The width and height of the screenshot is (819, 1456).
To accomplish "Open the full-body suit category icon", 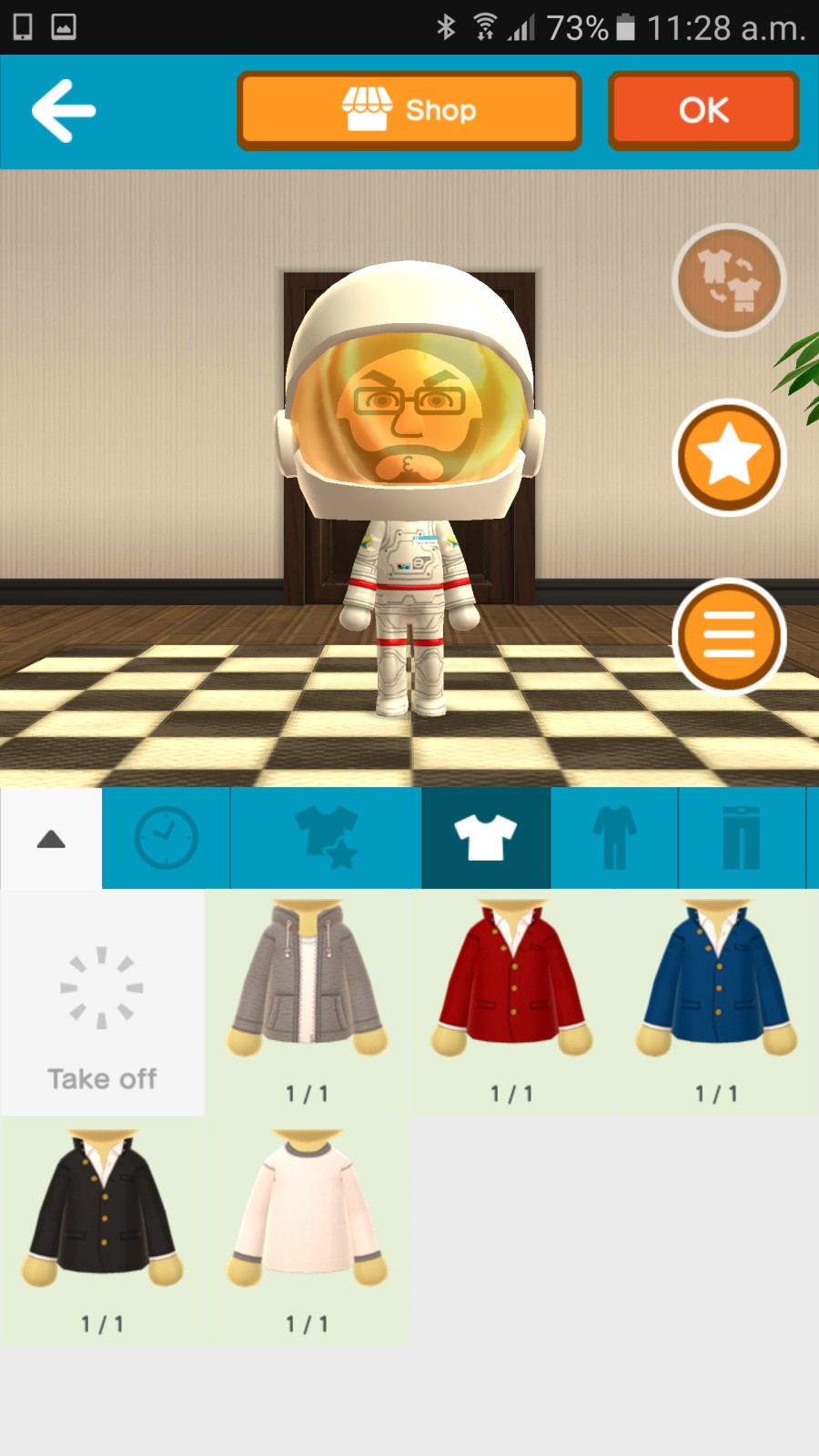I will pyautogui.click(x=613, y=837).
